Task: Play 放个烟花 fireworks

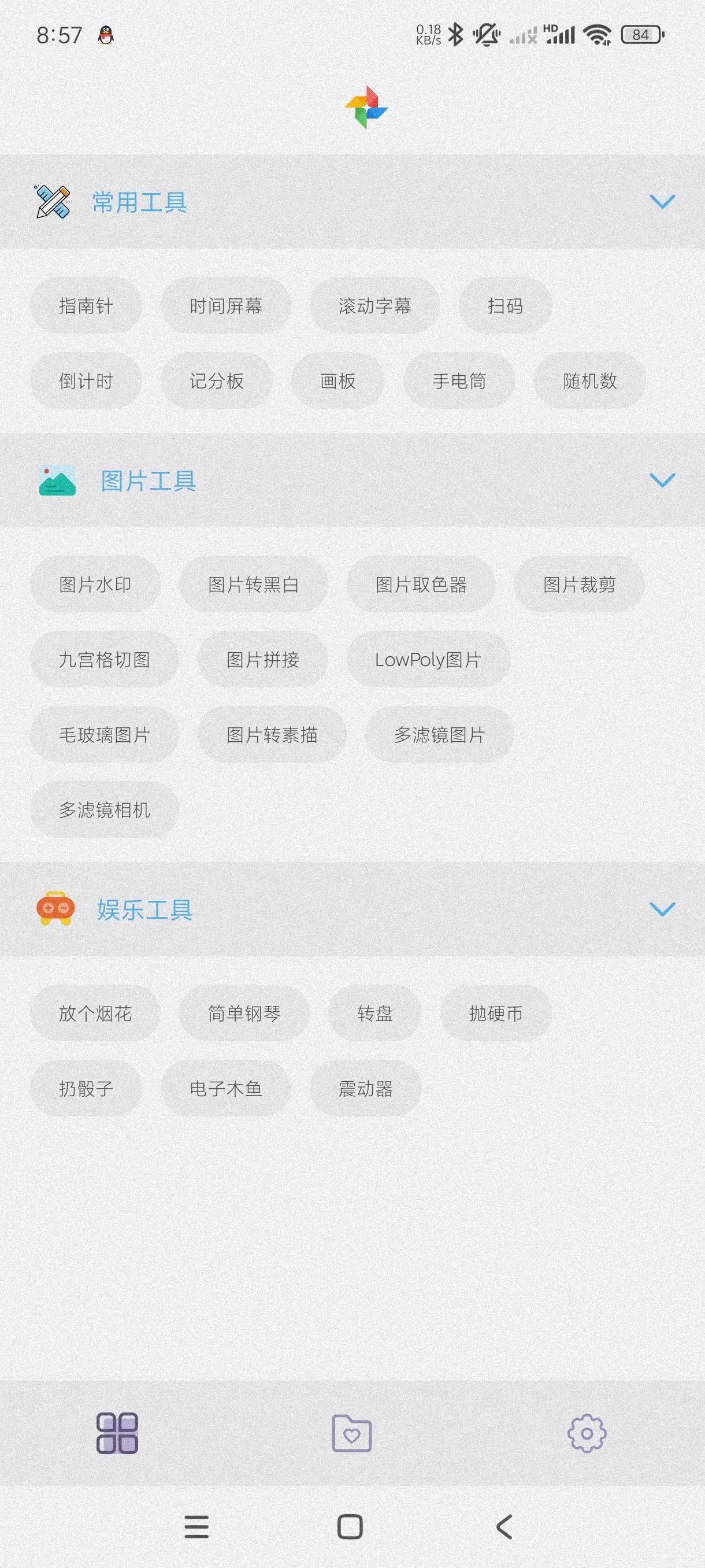Action: 95,1013
